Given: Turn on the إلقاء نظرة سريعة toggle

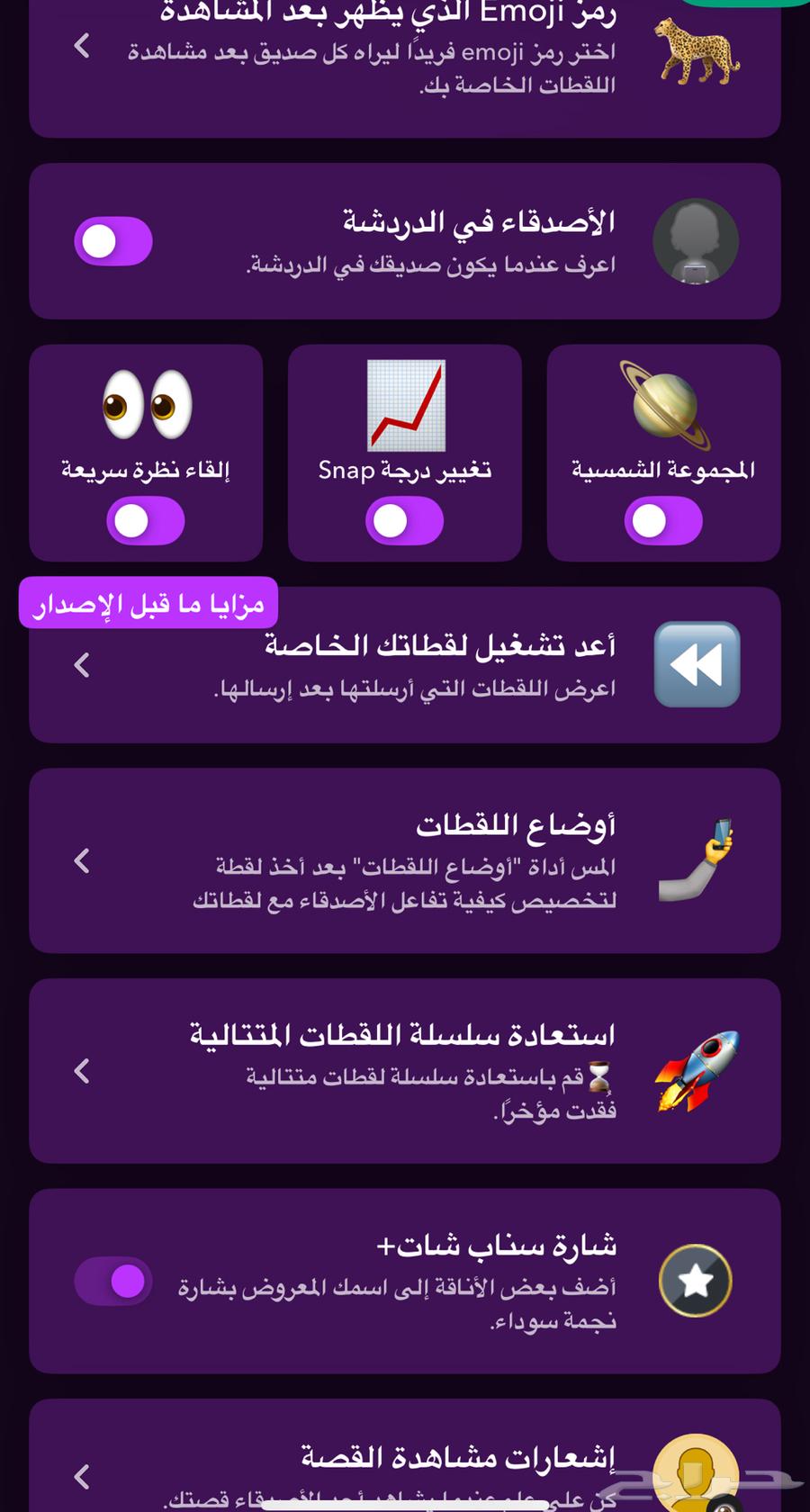Looking at the screenshot, I should click(x=145, y=520).
